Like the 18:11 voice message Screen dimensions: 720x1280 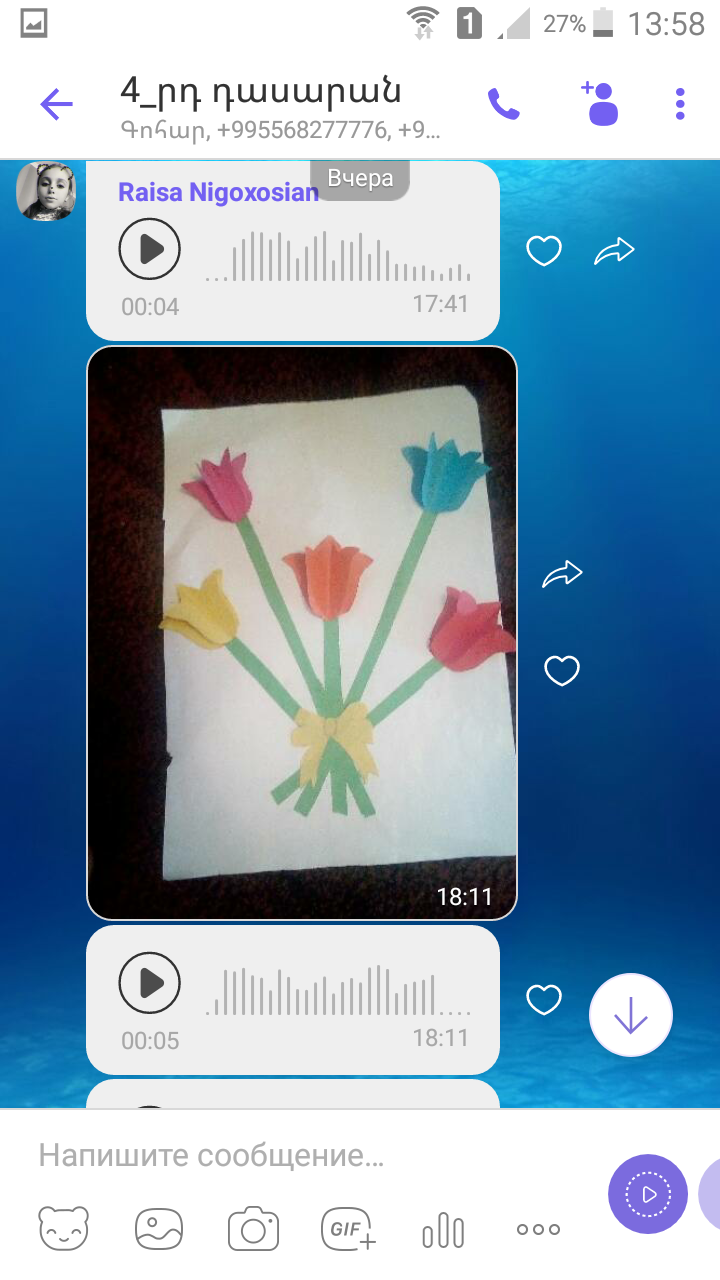(544, 1000)
